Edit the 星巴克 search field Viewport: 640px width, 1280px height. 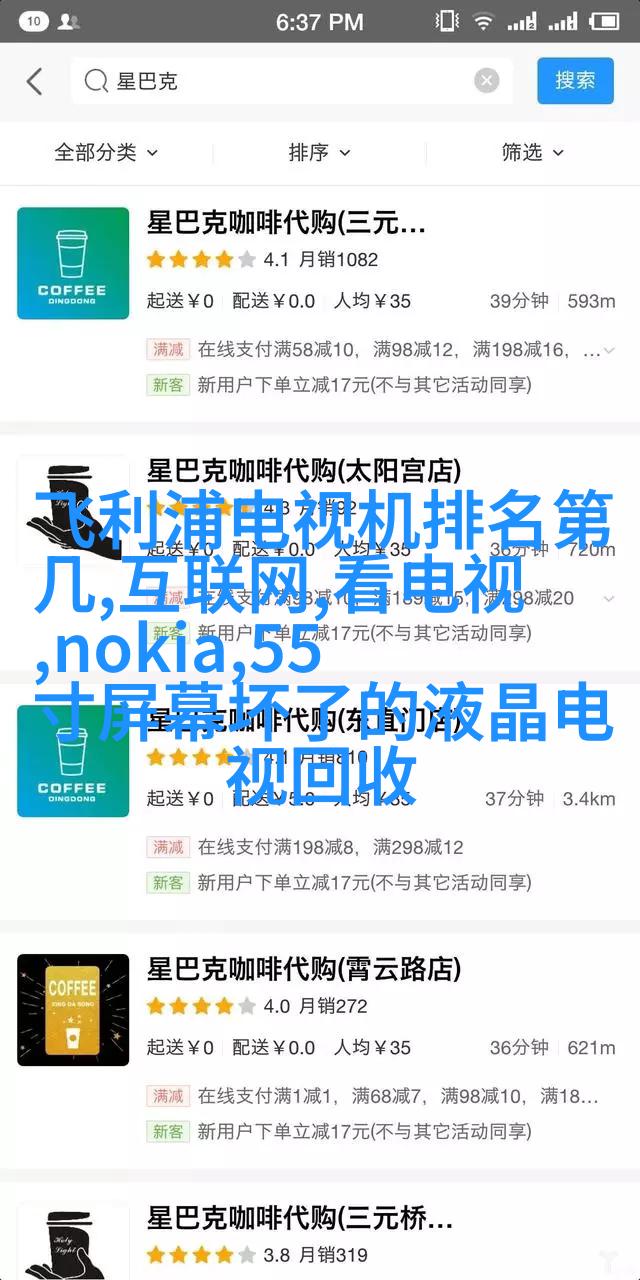coord(290,82)
